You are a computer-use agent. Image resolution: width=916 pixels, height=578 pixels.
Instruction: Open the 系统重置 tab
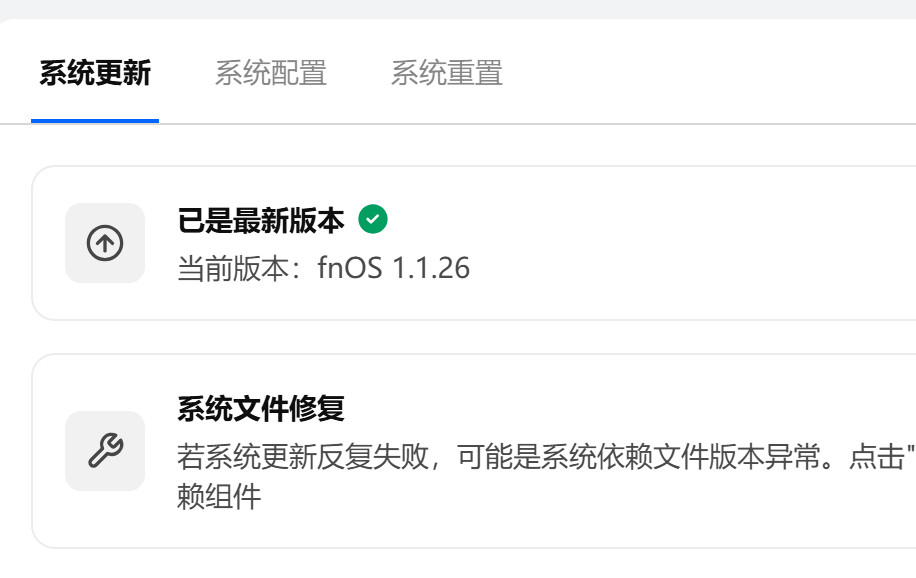446,73
